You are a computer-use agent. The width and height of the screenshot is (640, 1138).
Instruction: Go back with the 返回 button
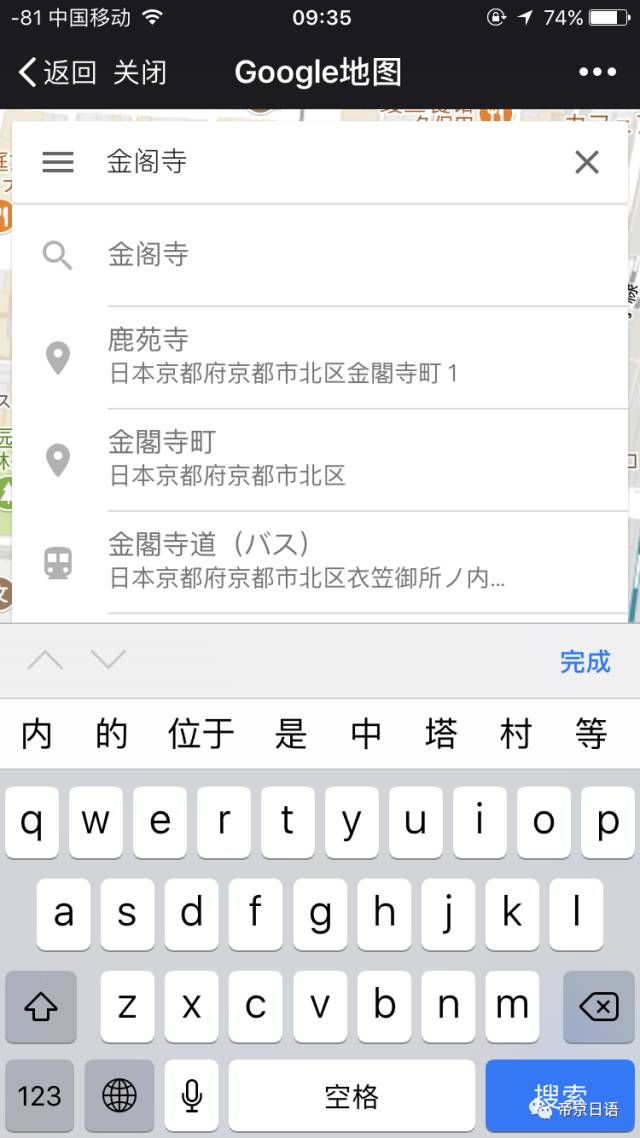[x=57, y=72]
